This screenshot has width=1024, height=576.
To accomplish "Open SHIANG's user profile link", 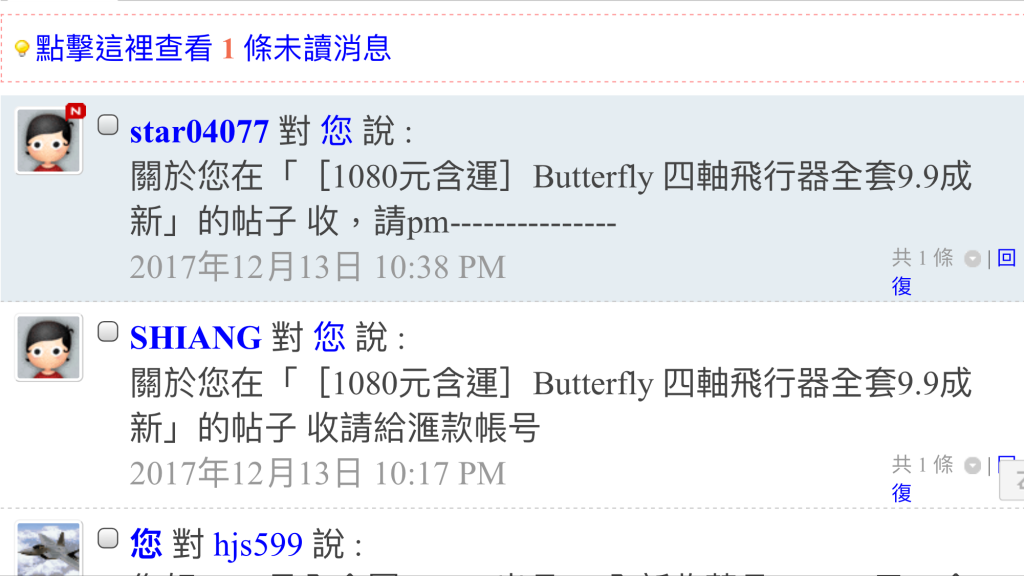I will coord(195,338).
